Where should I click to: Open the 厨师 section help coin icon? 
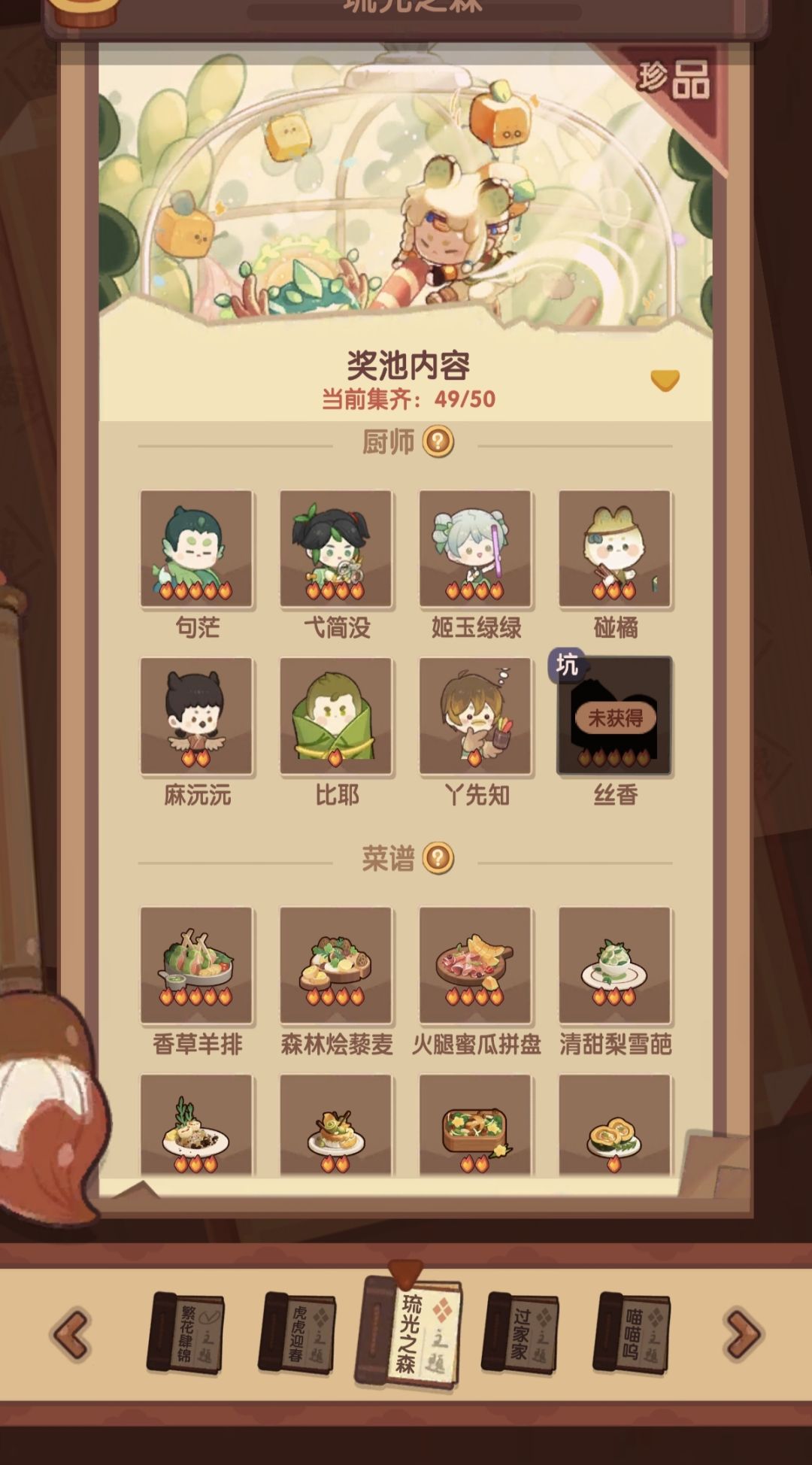point(435,443)
